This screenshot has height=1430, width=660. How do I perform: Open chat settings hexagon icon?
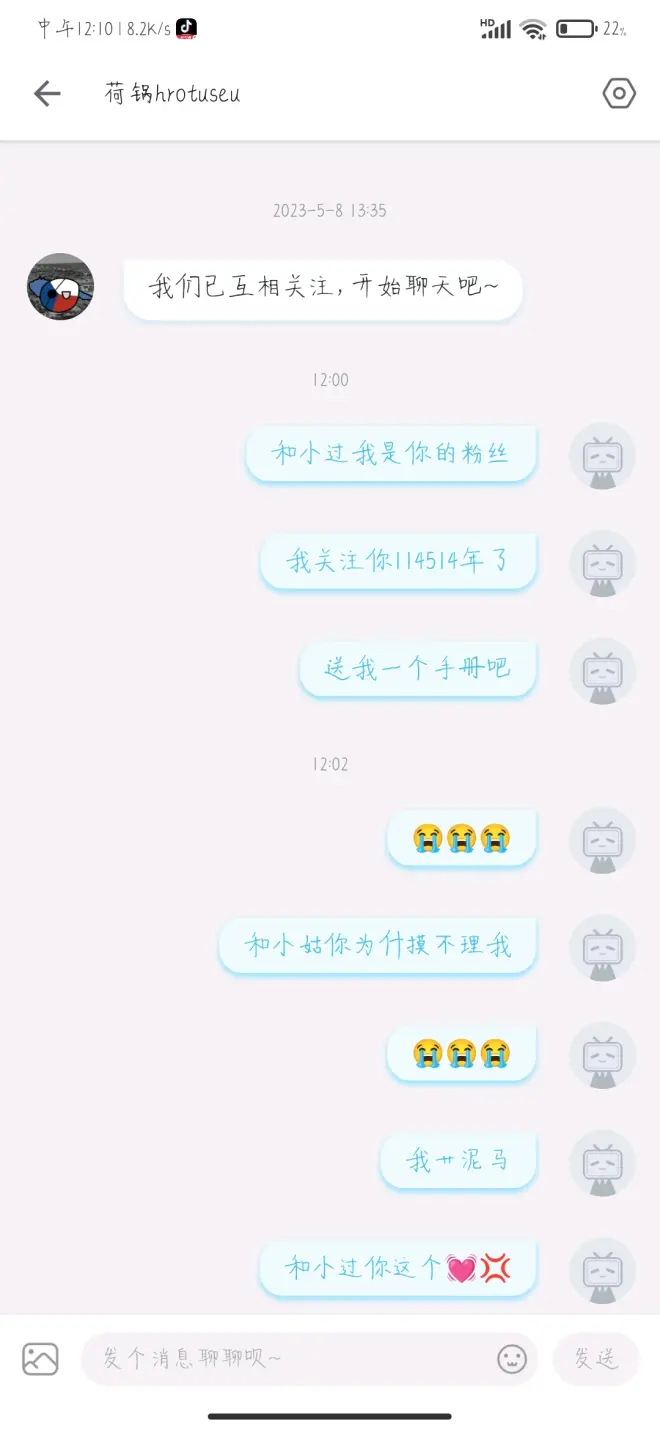[619, 94]
